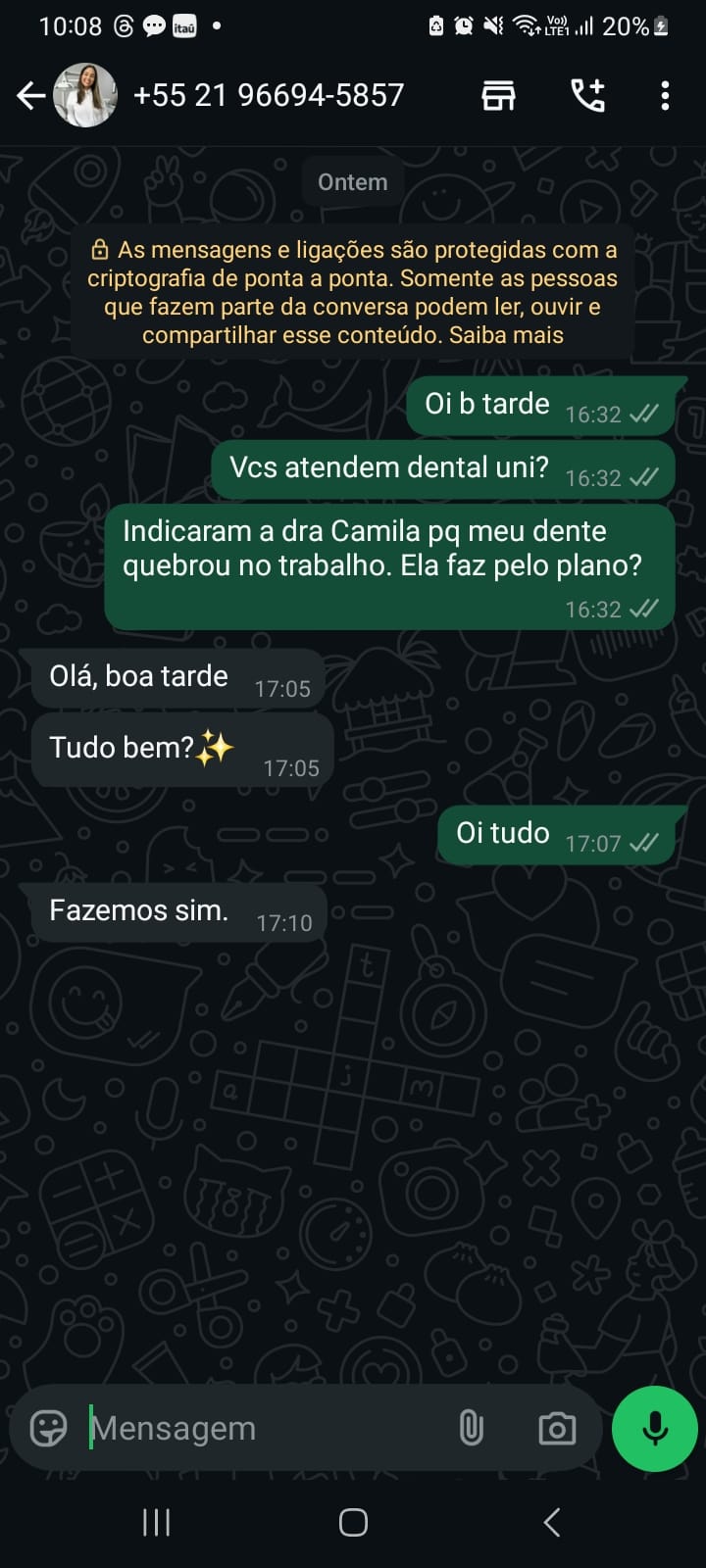This screenshot has height=1568, width=706.
Task: Open recent apps from navigation bar
Action: tap(157, 1522)
